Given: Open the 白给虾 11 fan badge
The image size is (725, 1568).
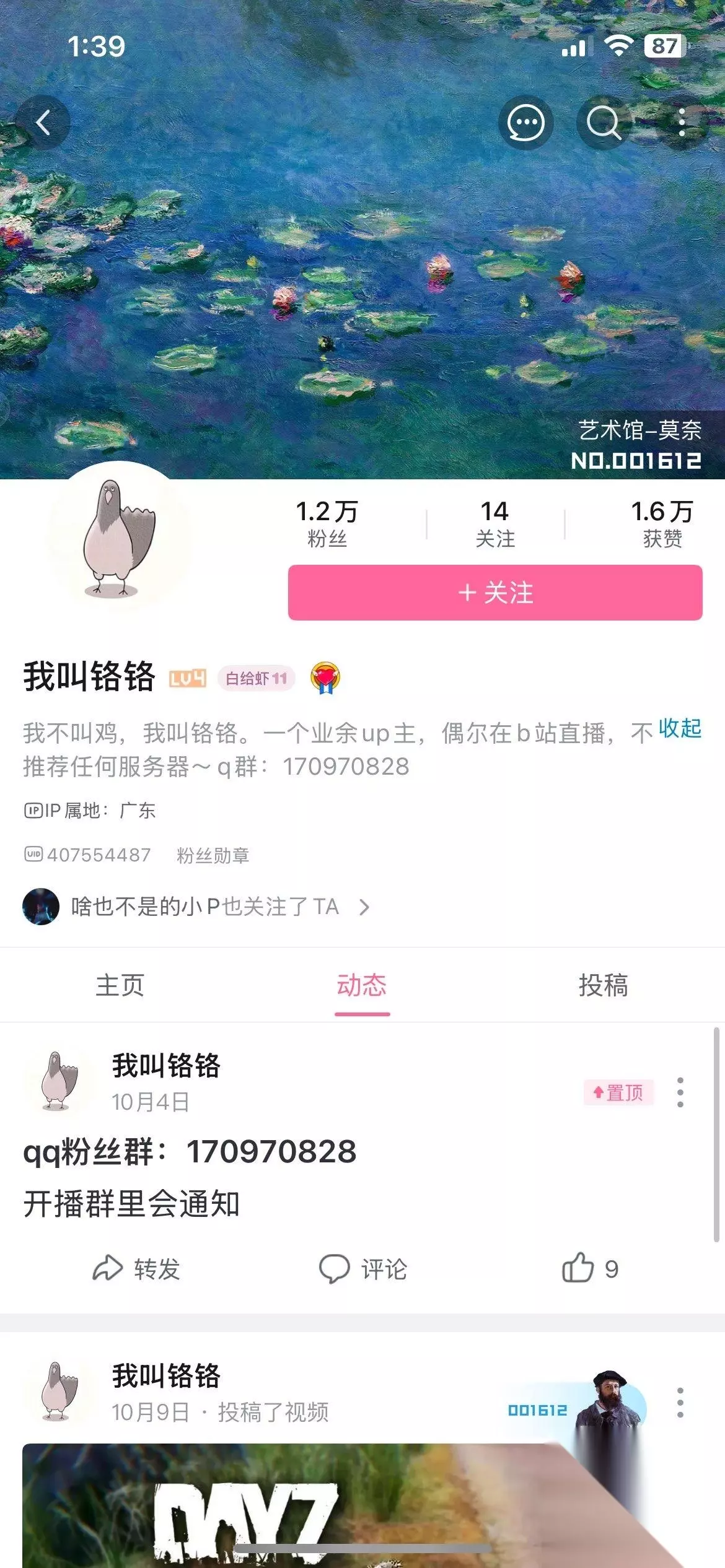Looking at the screenshot, I should [x=256, y=678].
